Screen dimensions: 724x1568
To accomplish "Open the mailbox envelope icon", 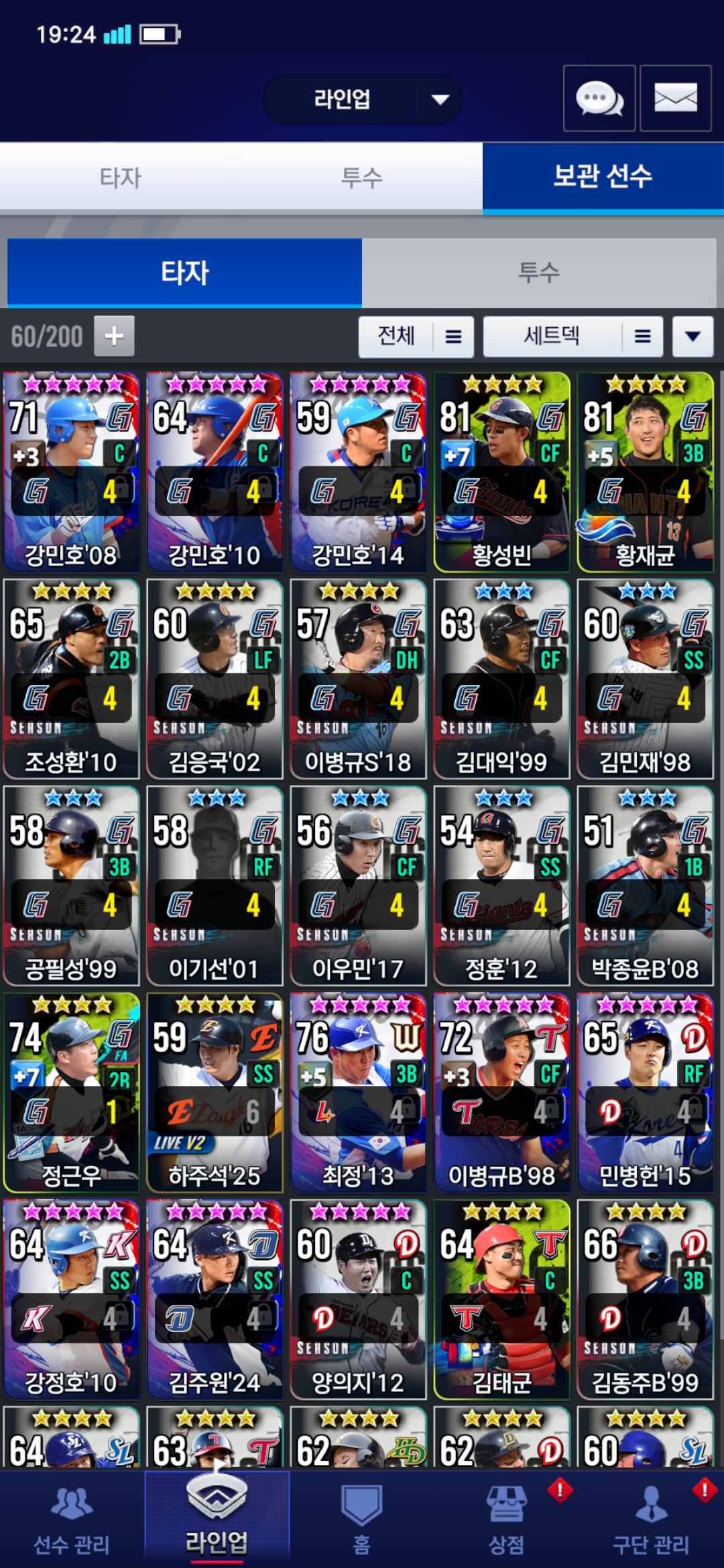I will pos(675,99).
